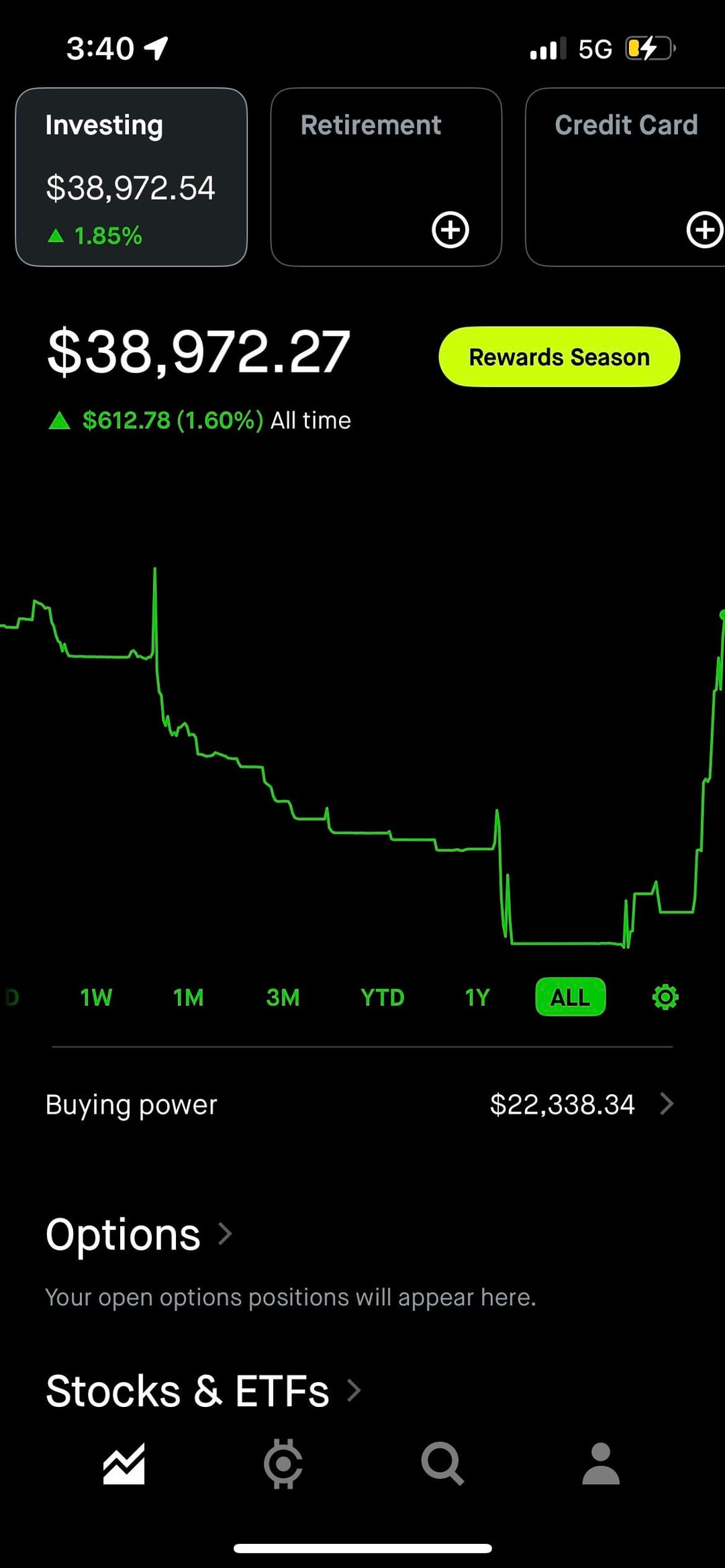Expand the Options section
Viewport: 725px width, 1568px height.
[x=139, y=1235]
